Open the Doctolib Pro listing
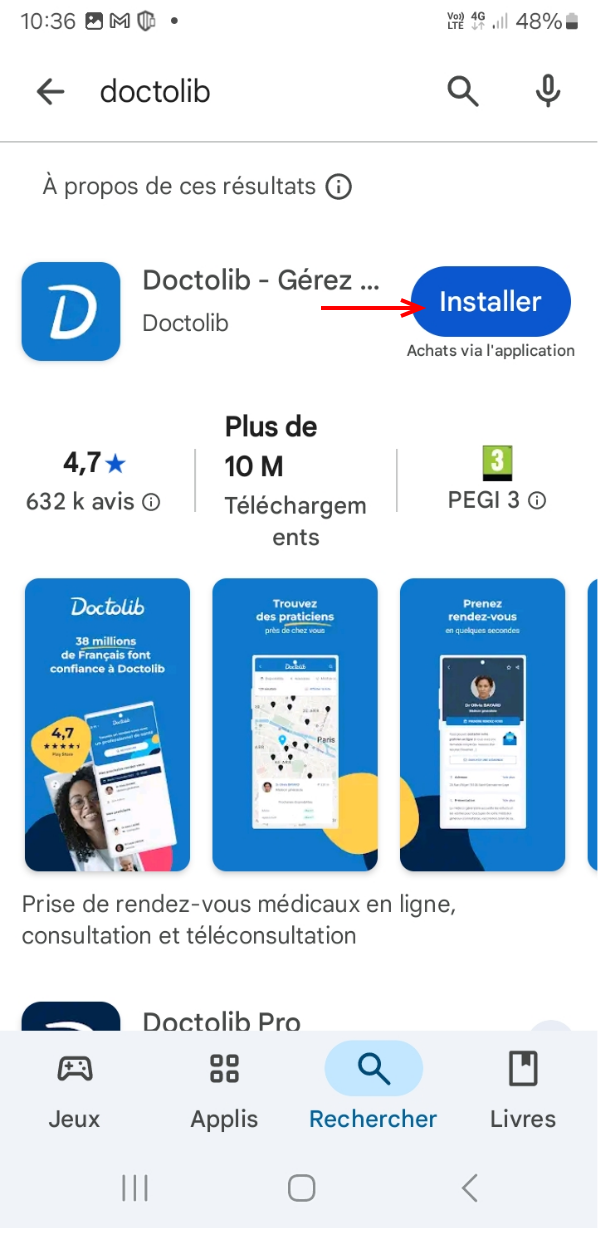The image size is (600, 1233). 221,1020
